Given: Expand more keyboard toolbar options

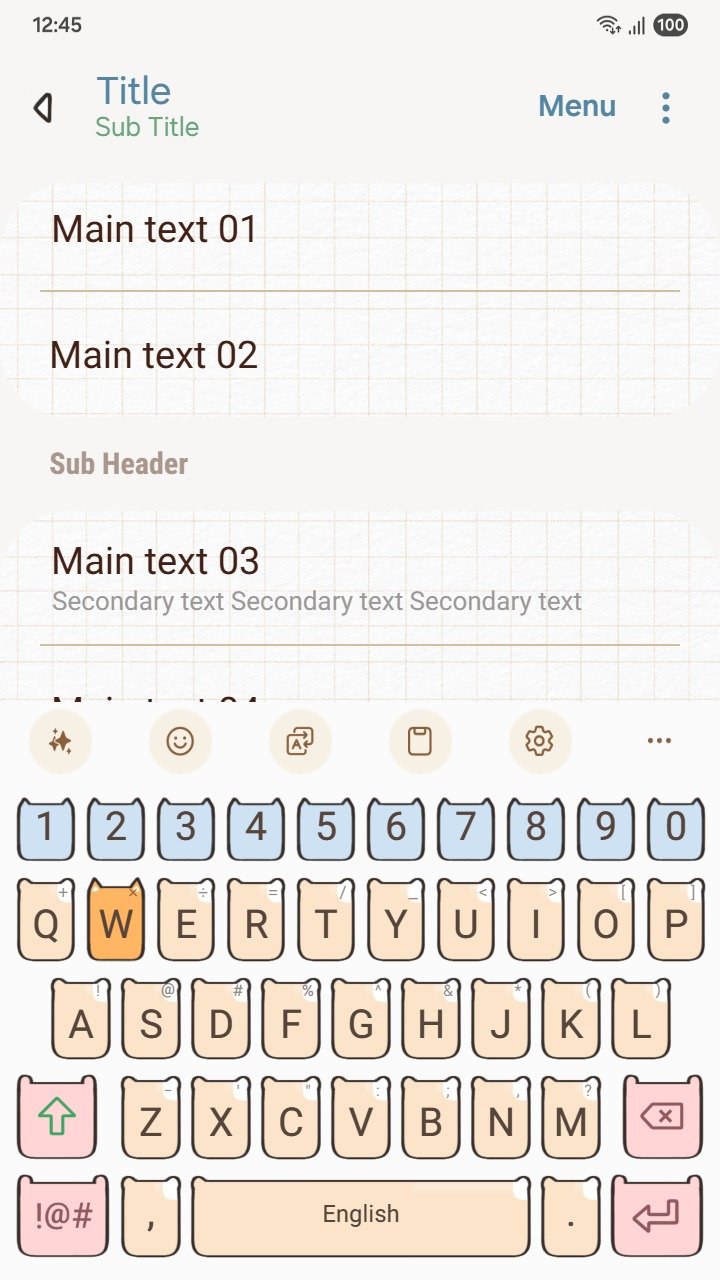Looking at the screenshot, I should [659, 741].
